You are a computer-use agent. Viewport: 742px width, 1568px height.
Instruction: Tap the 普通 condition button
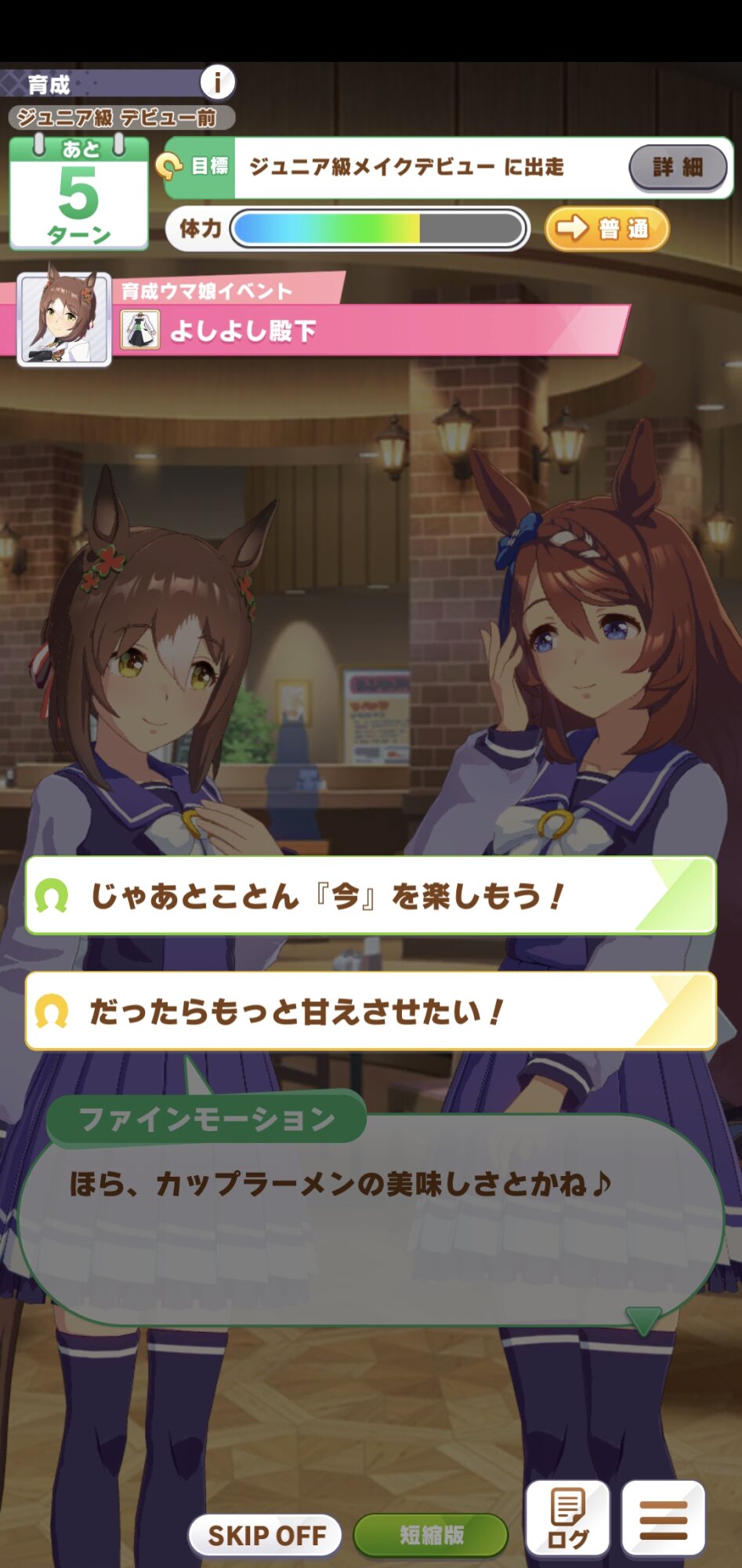[607, 229]
